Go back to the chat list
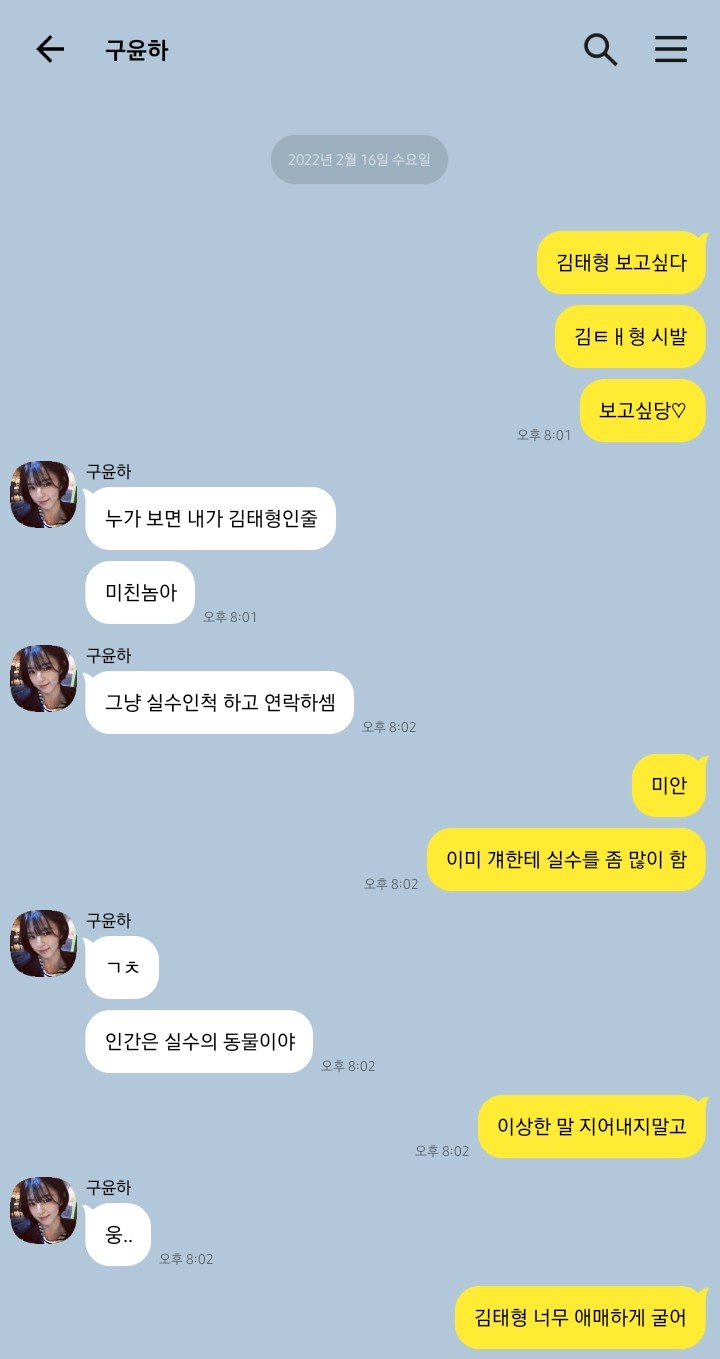This screenshot has height=1359, width=720. coord(50,50)
